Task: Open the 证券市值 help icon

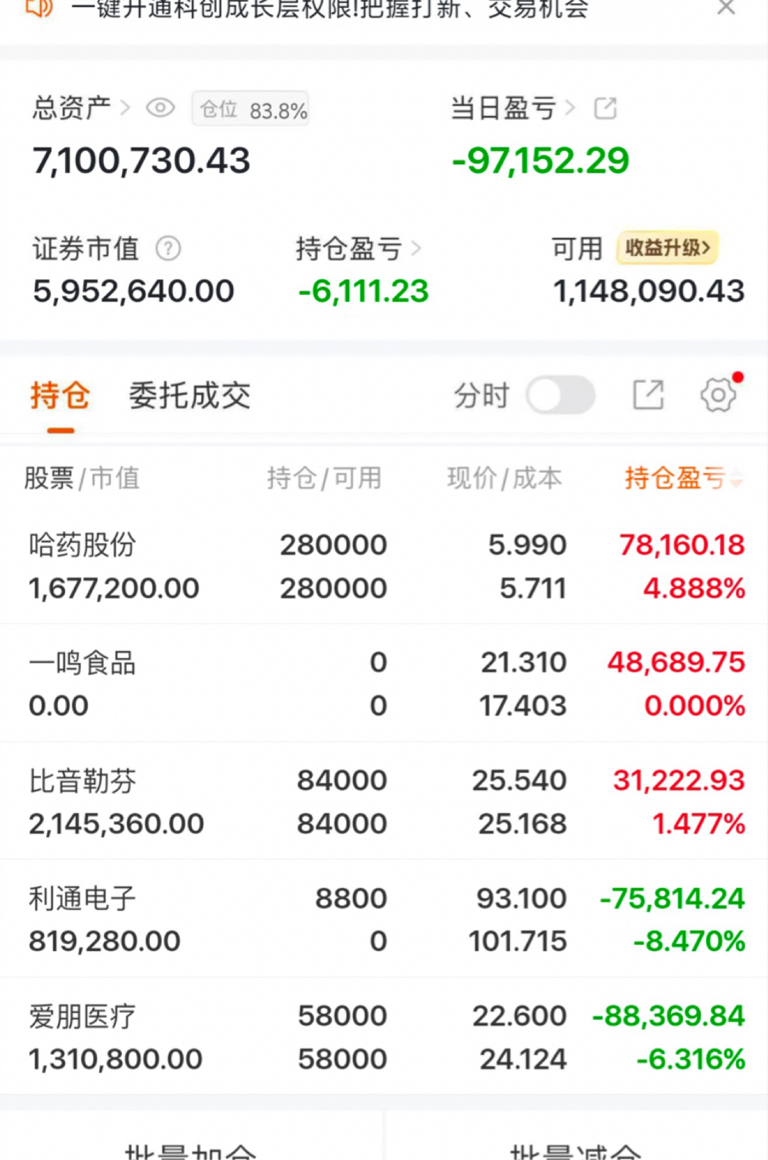Action: pos(168,249)
